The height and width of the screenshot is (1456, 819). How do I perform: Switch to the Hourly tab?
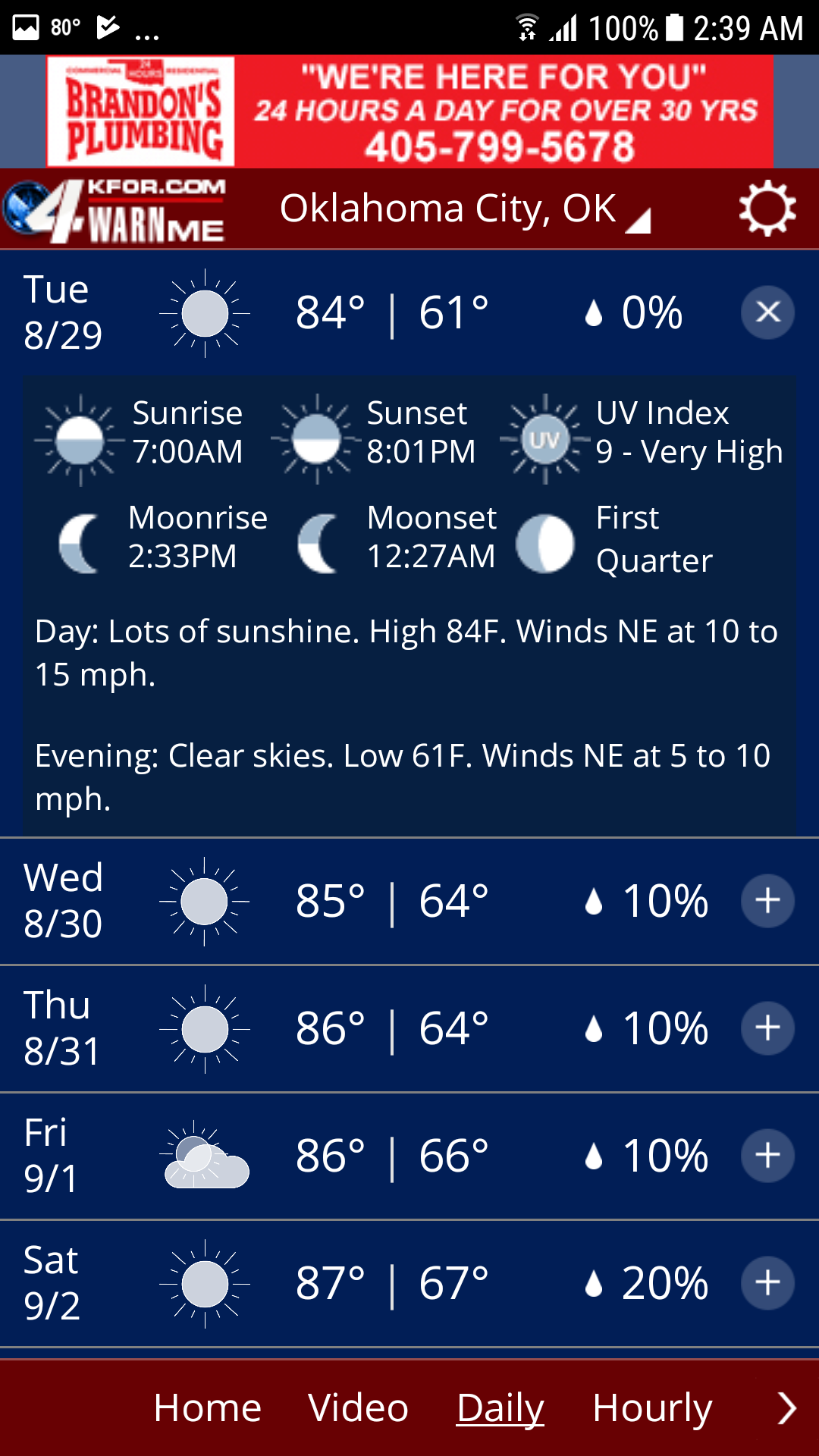click(652, 1408)
